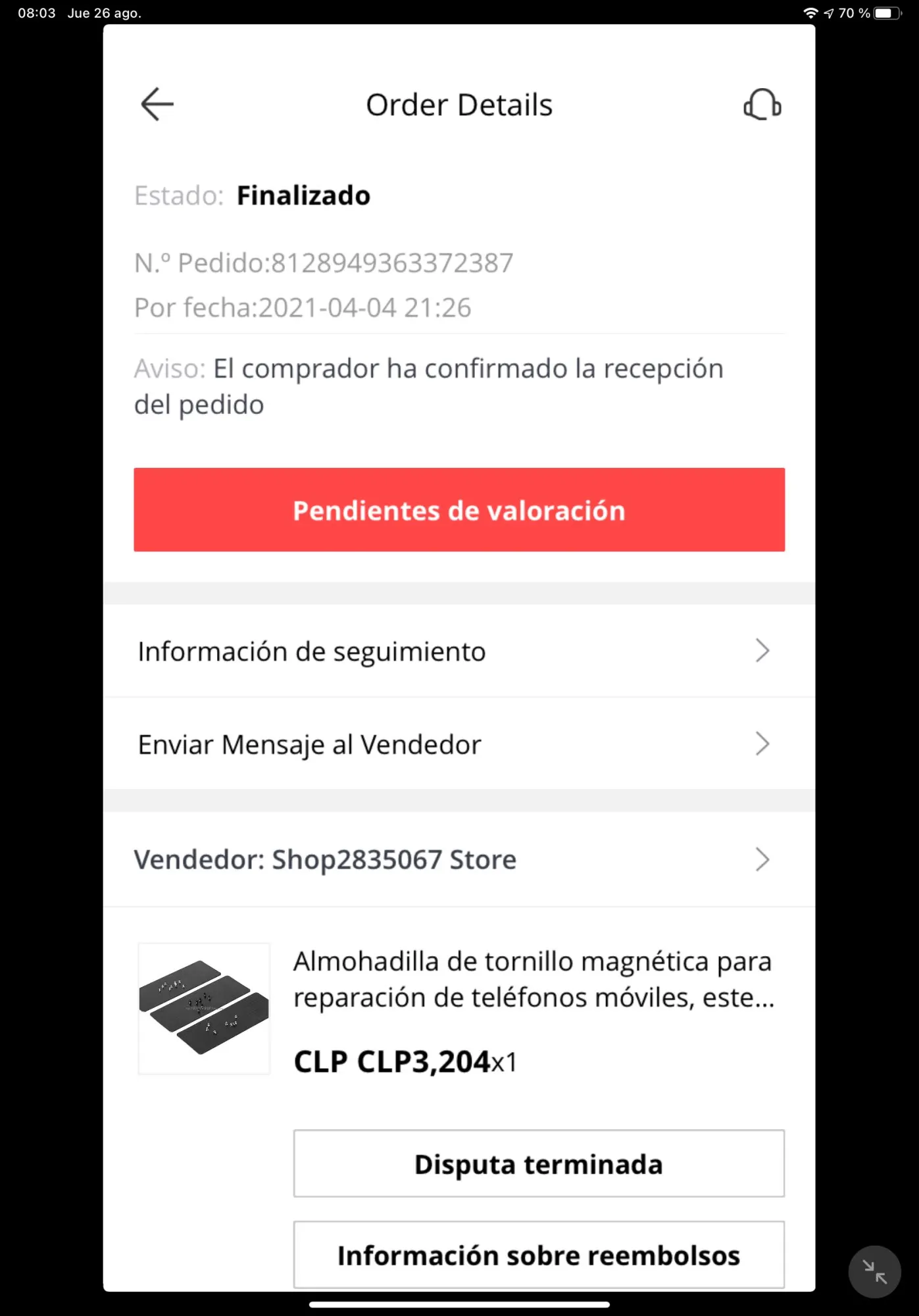Open Información sobre reembolsos
Screen dimensions: 919x1316
pos(539,1255)
